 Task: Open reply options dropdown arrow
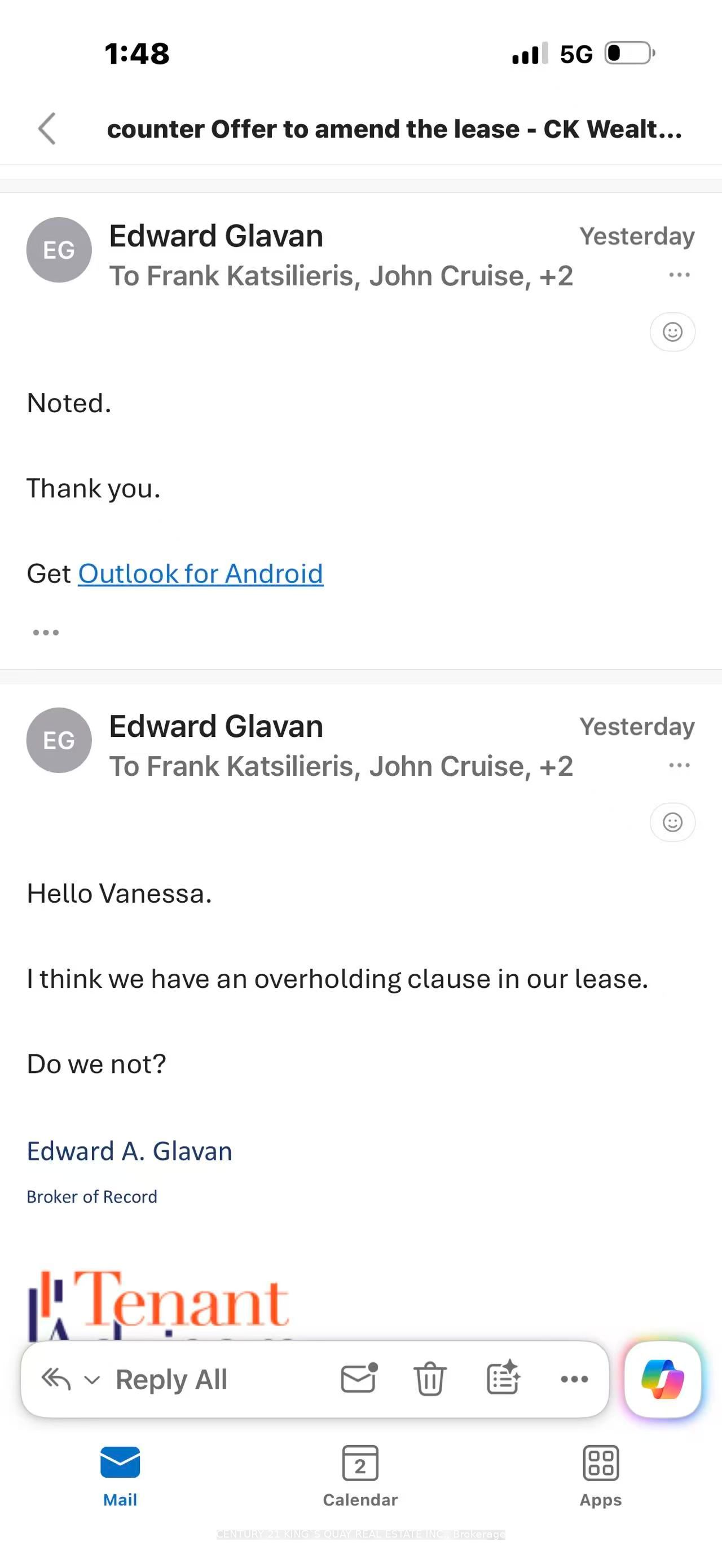tap(92, 1380)
